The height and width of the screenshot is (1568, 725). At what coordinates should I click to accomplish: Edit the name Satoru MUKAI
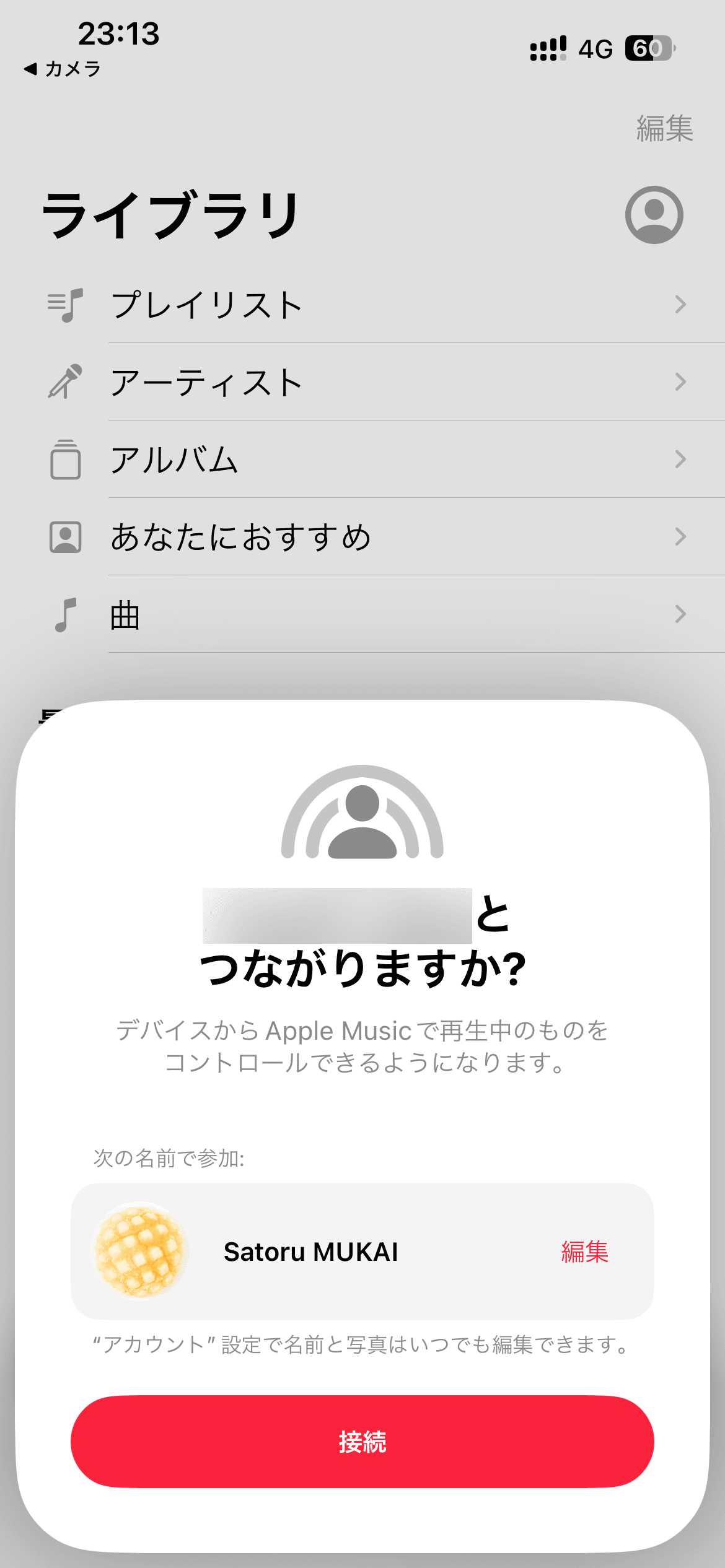(584, 1252)
